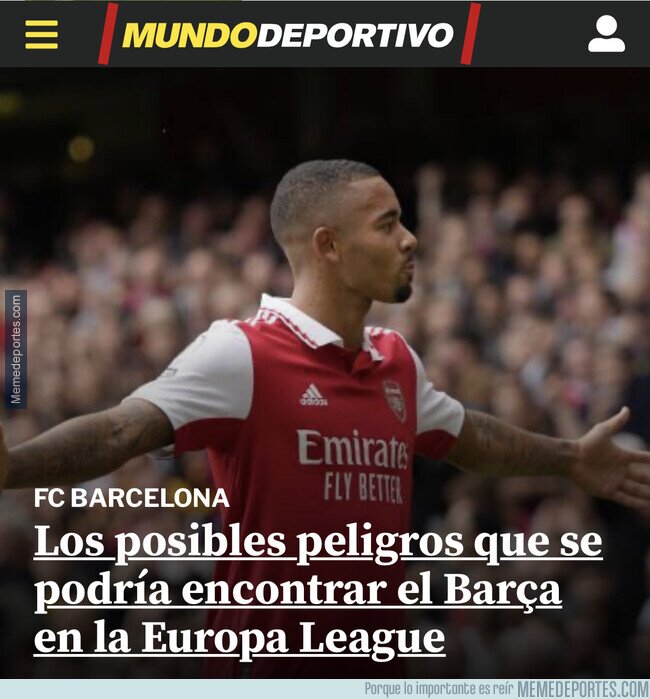
Task: Open the user profile icon
Action: click(606, 34)
